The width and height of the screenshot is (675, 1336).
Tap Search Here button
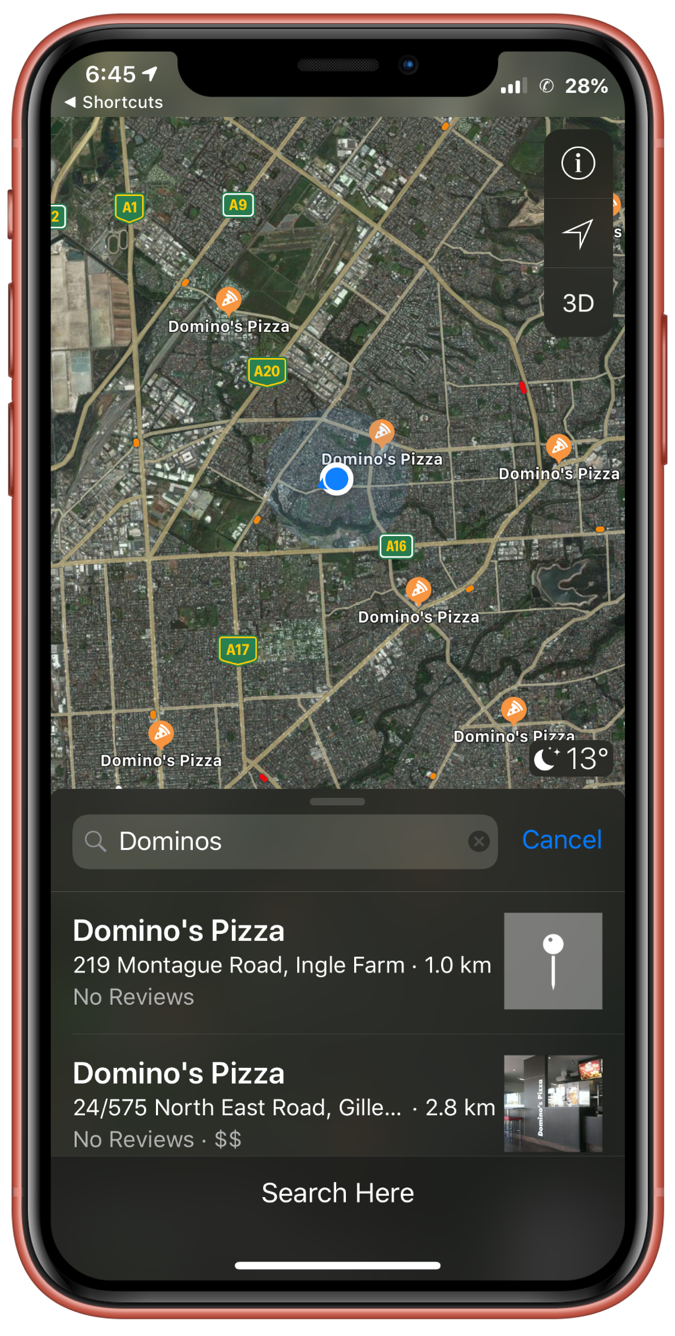pyautogui.click(x=337, y=1193)
